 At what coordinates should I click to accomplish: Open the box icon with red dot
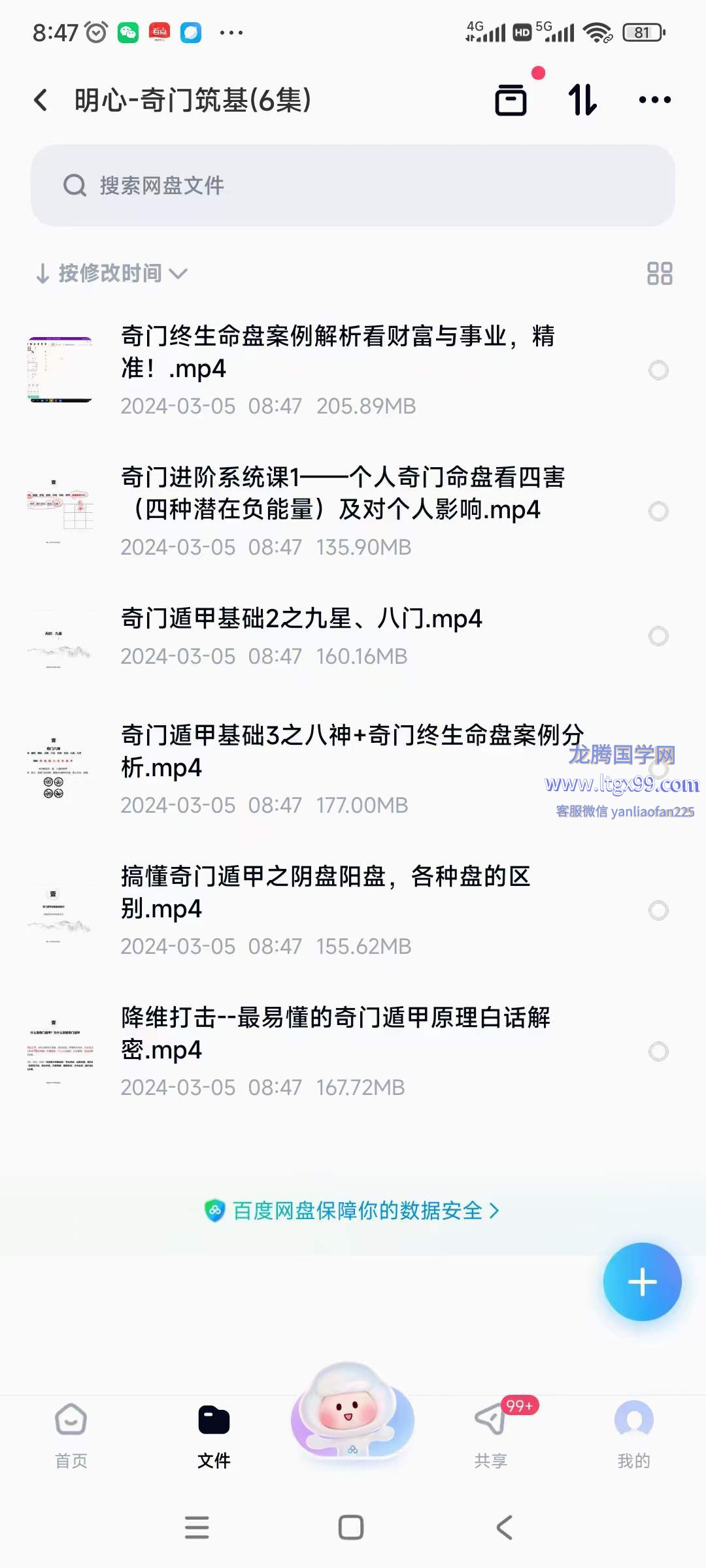(x=511, y=100)
